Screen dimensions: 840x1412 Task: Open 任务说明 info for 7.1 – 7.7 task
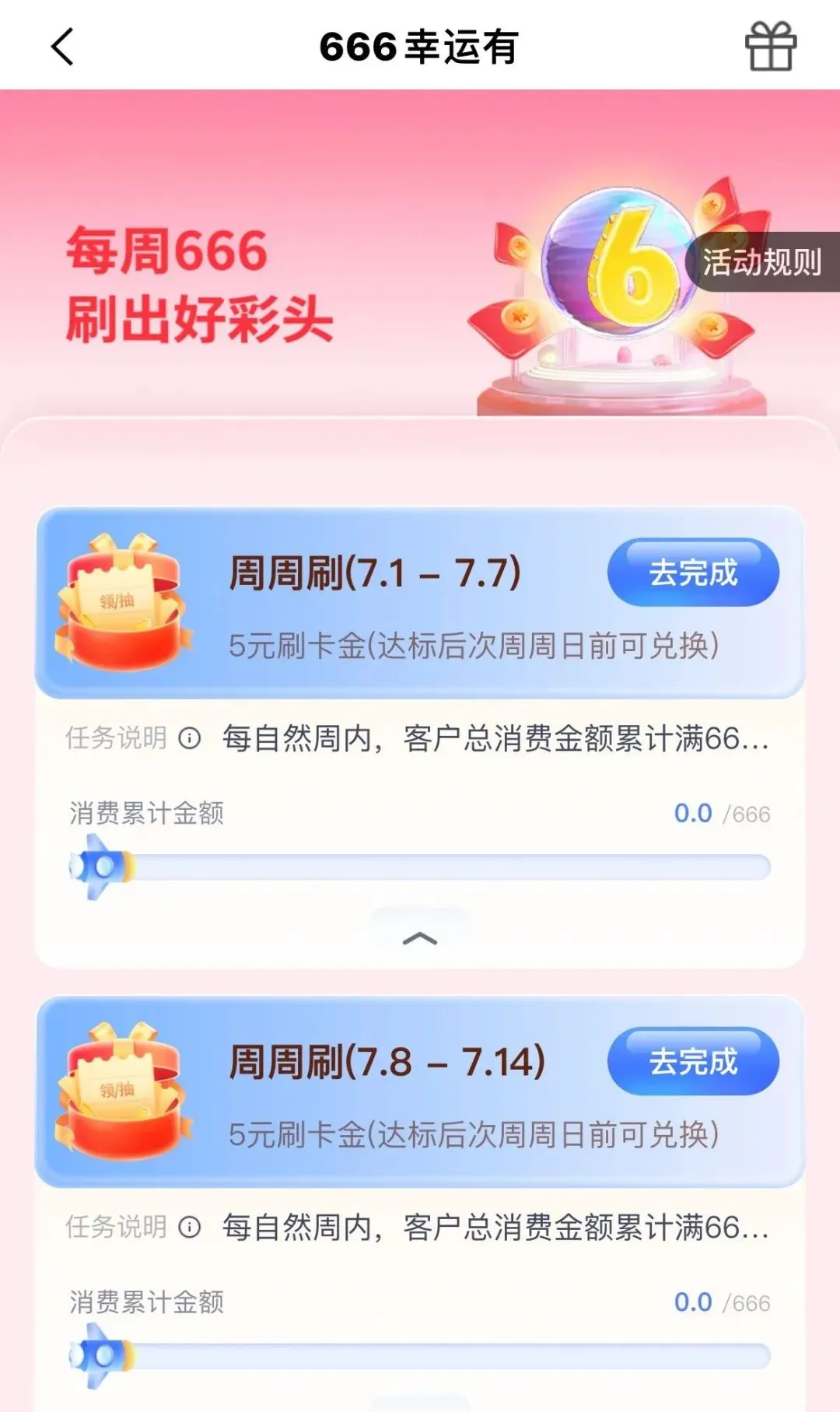click(190, 738)
